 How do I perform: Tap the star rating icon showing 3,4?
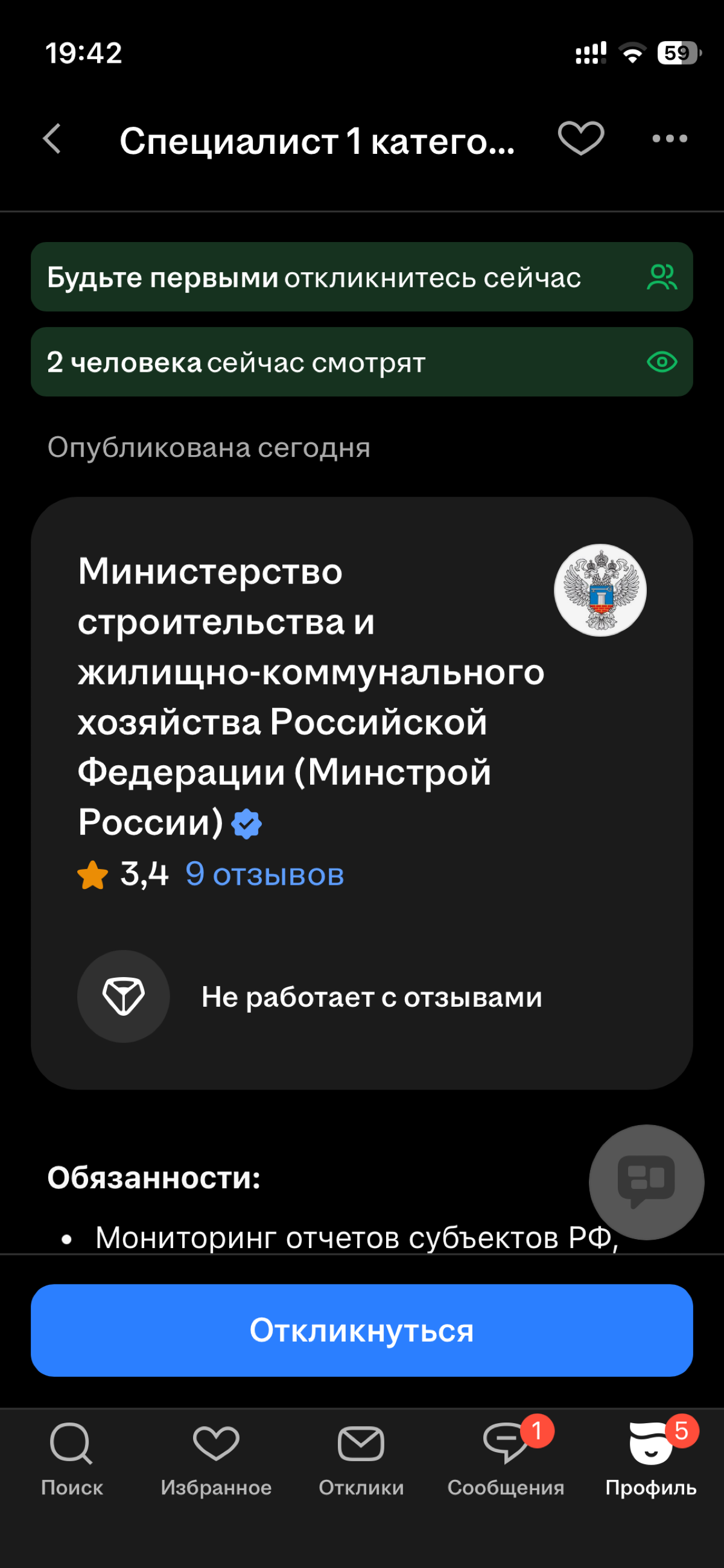92,875
